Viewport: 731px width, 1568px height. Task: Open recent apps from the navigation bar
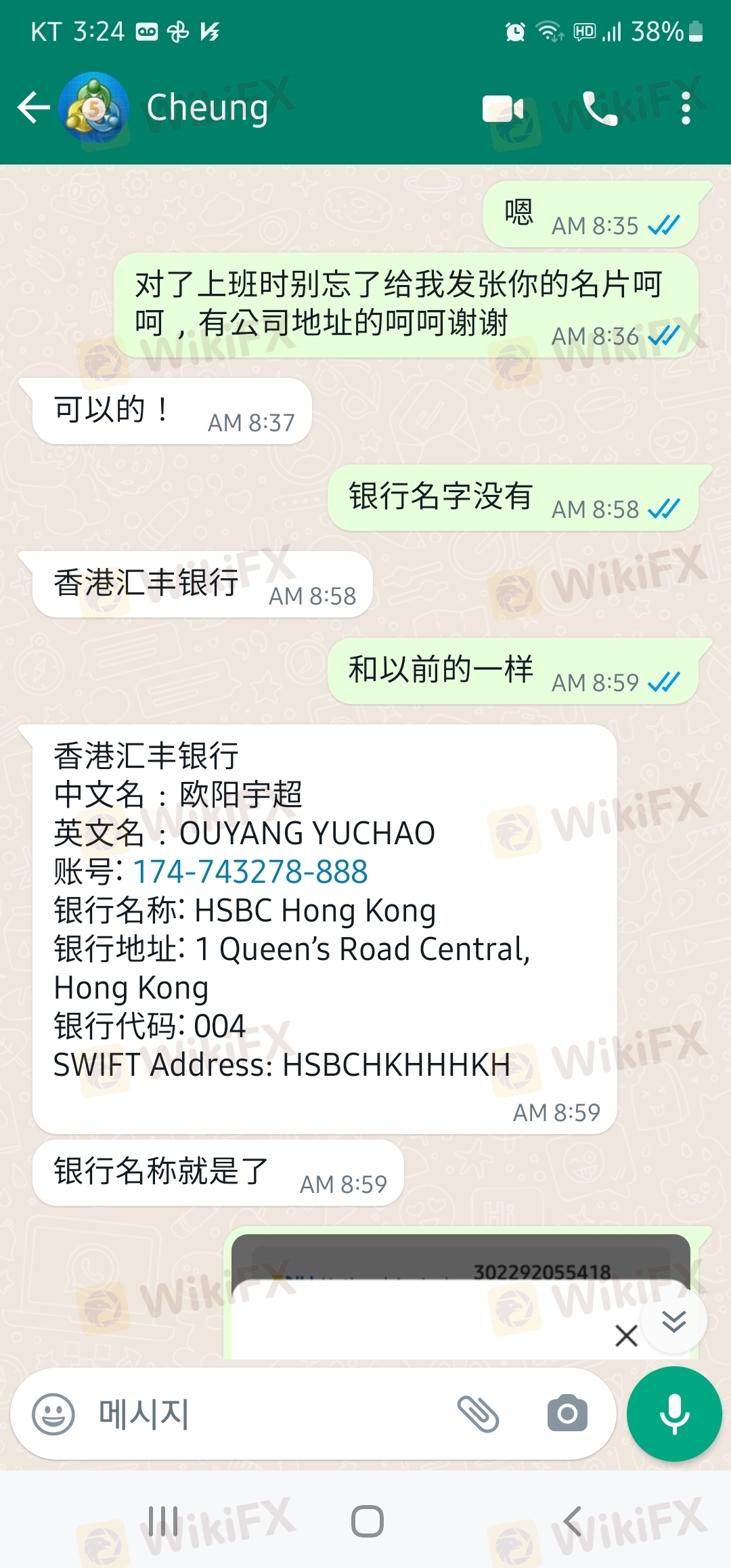point(163,1522)
